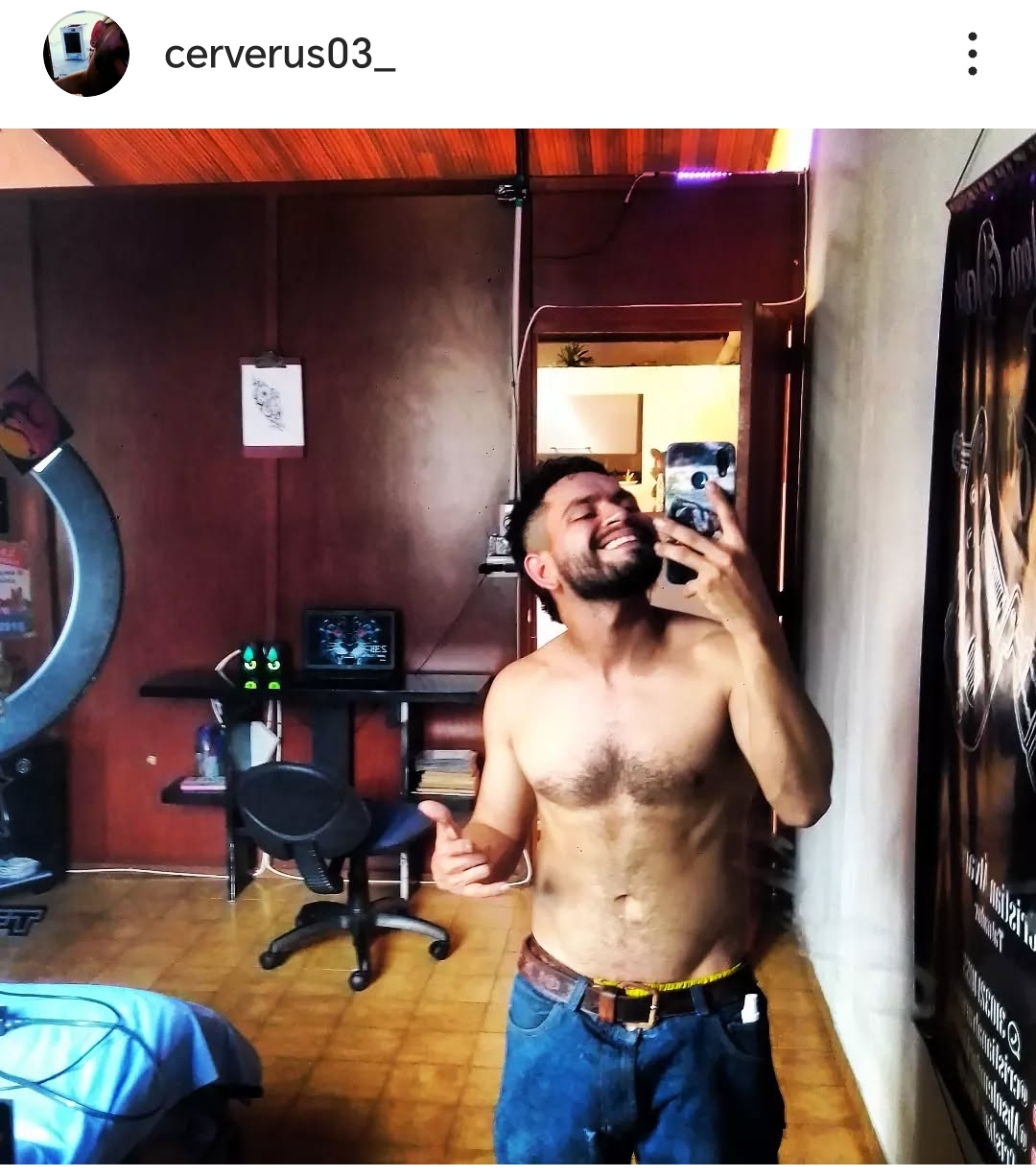The height and width of the screenshot is (1176, 1036).
Task: Tap the post photo by cerverus03_
Action: click(518, 652)
